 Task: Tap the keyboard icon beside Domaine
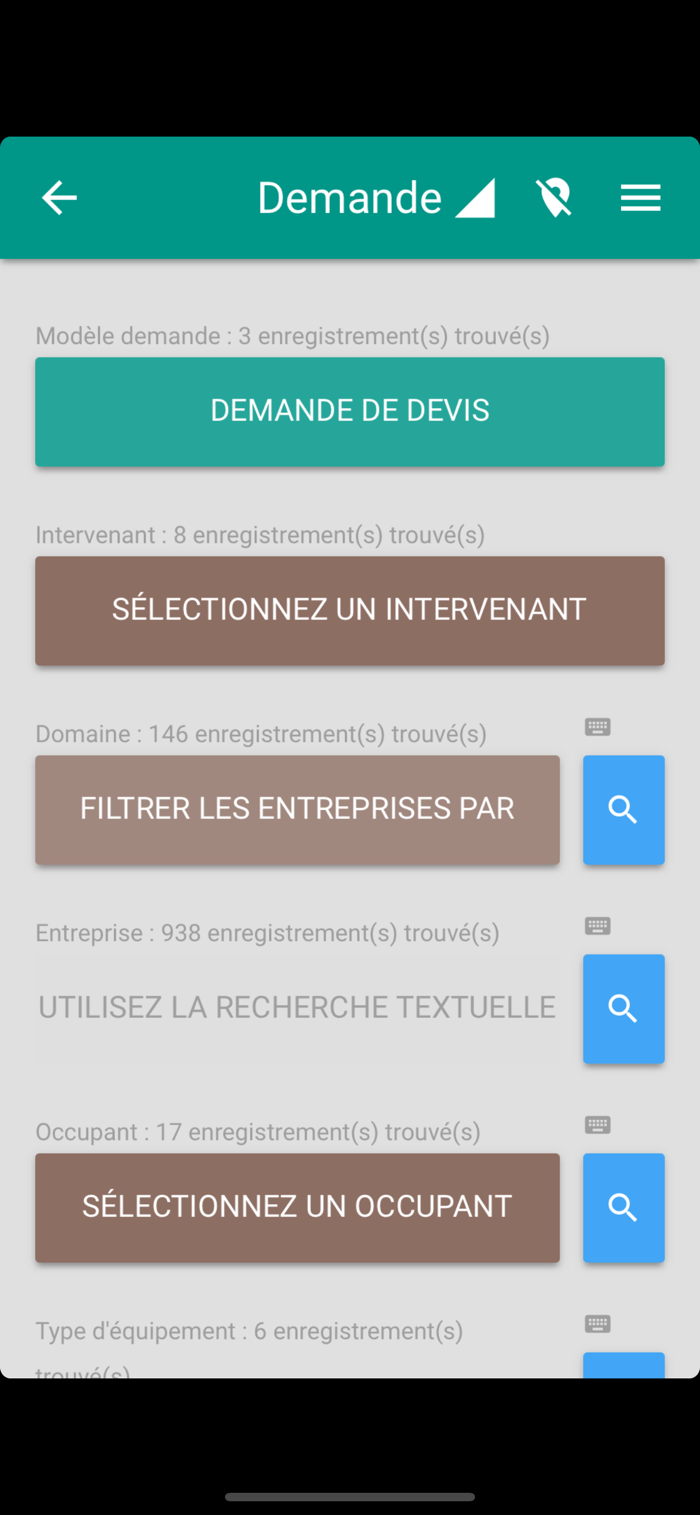coord(598,727)
